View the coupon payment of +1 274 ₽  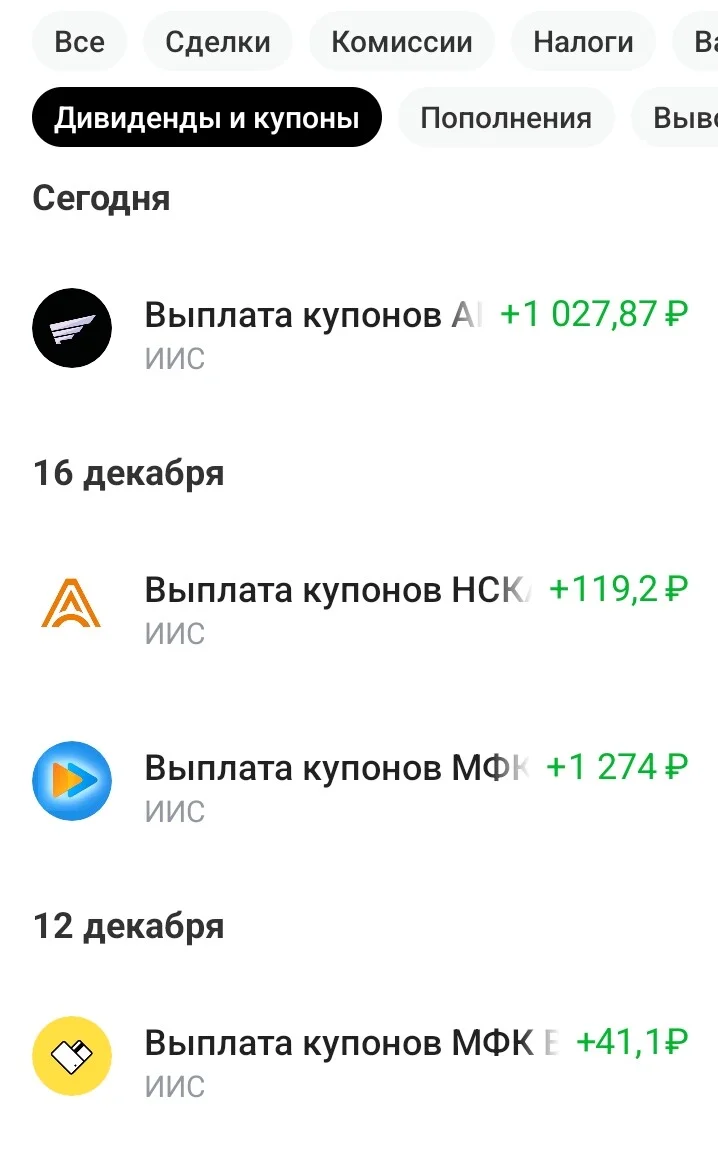click(359, 781)
